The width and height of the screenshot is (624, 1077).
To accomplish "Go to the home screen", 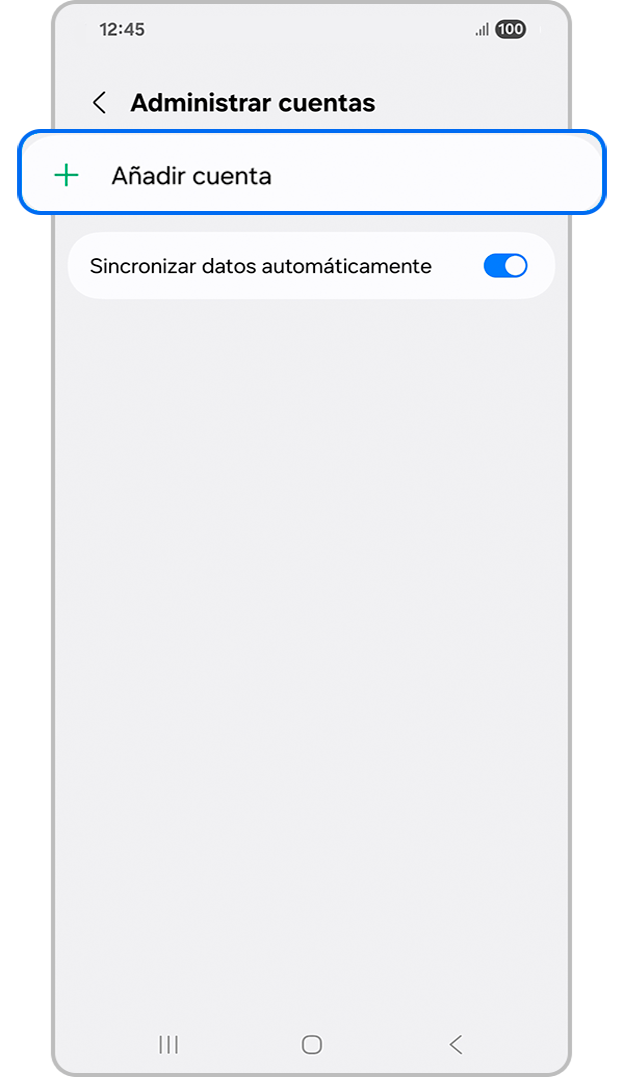I will pos(312,1045).
